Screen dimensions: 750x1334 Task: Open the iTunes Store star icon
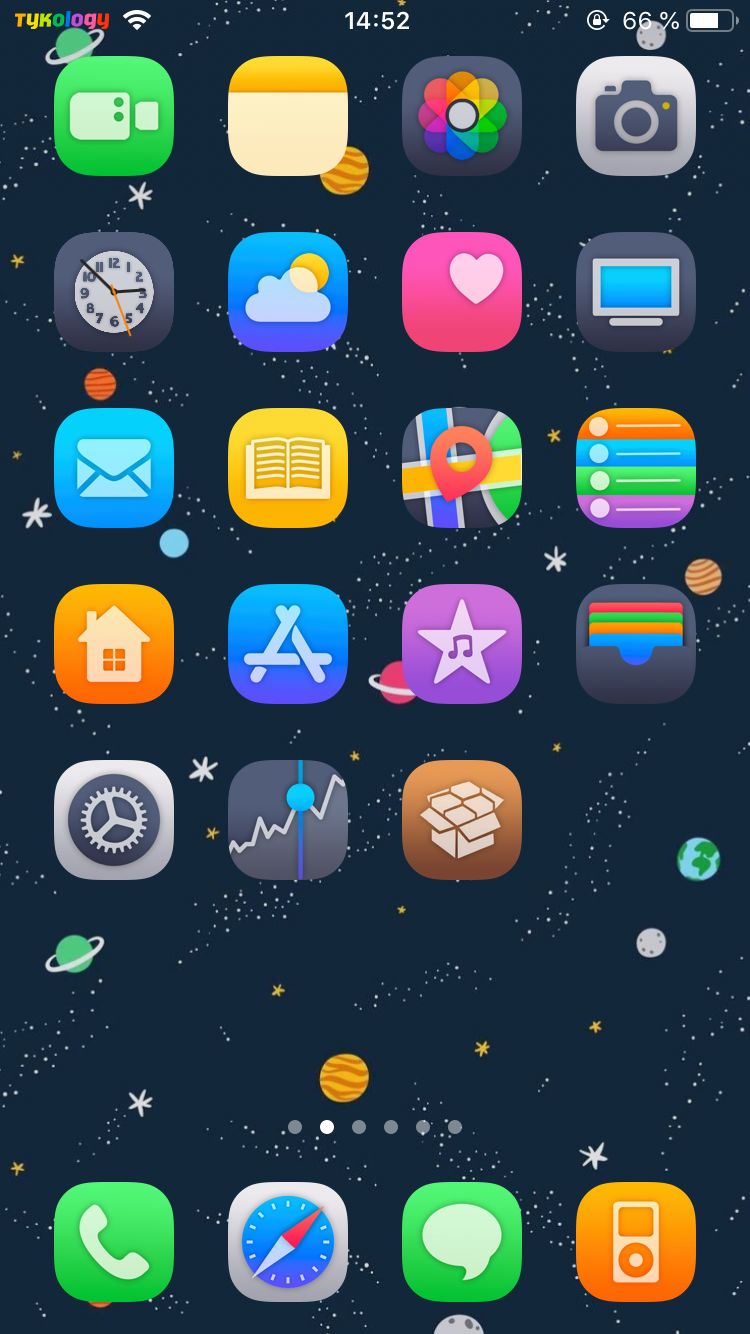click(462, 644)
